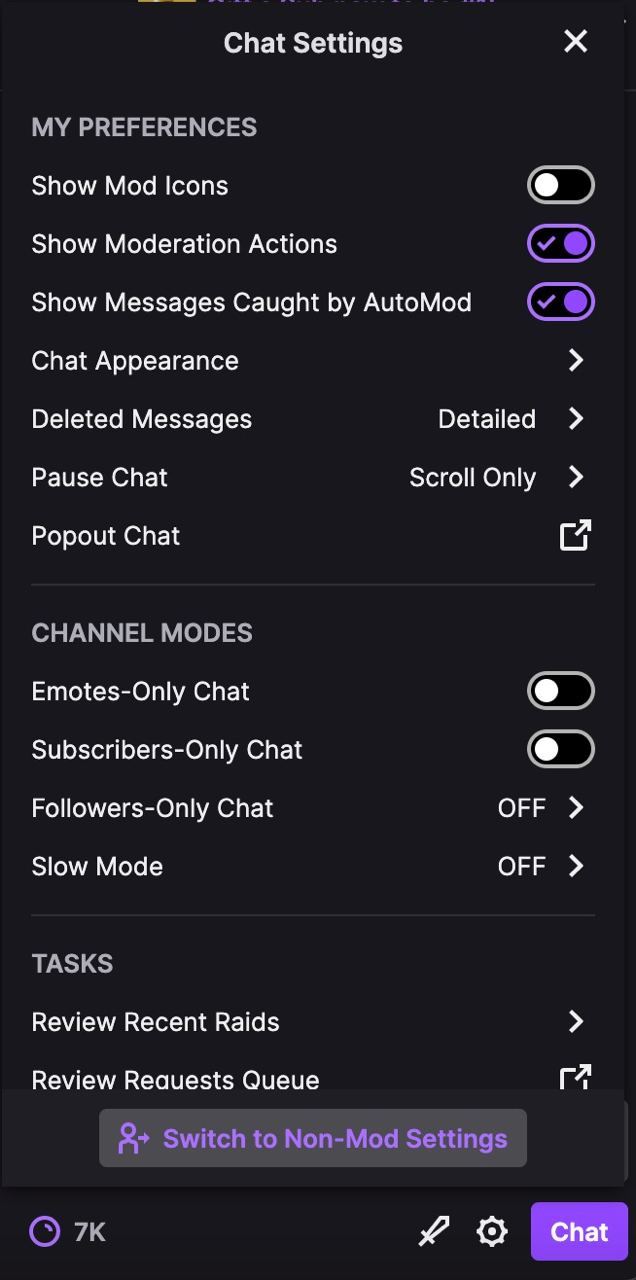636x1280 pixels.
Task: Open Chat Appearance settings
Action: click(x=313, y=361)
